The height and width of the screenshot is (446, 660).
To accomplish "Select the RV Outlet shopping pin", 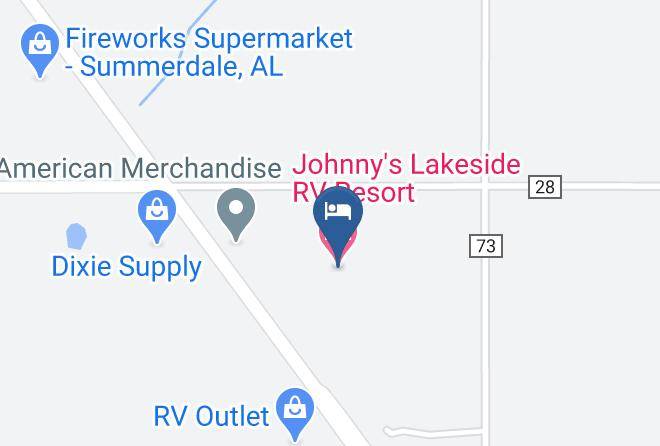I will click(295, 414).
